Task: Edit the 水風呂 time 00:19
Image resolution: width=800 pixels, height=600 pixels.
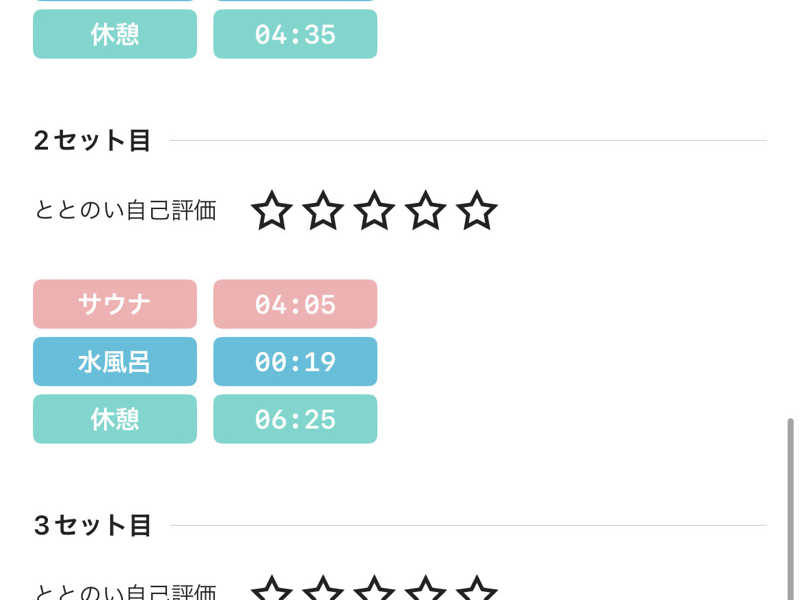Action: (295, 361)
